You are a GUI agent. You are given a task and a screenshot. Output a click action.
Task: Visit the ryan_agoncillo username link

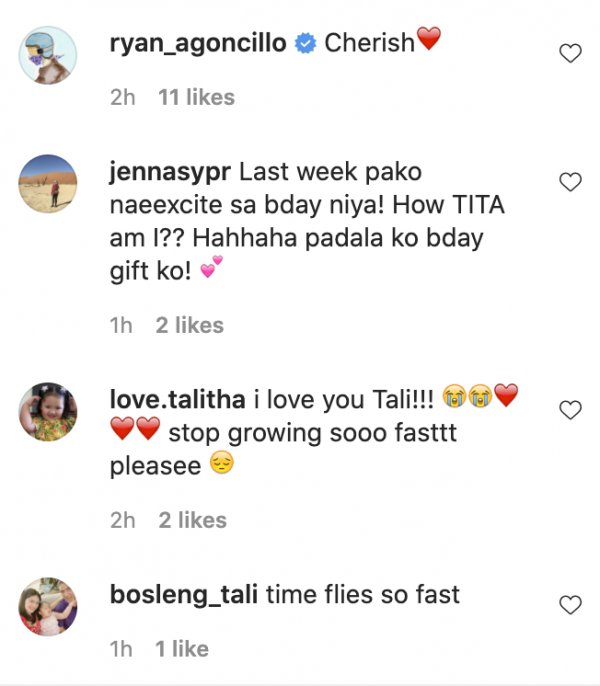point(196,43)
